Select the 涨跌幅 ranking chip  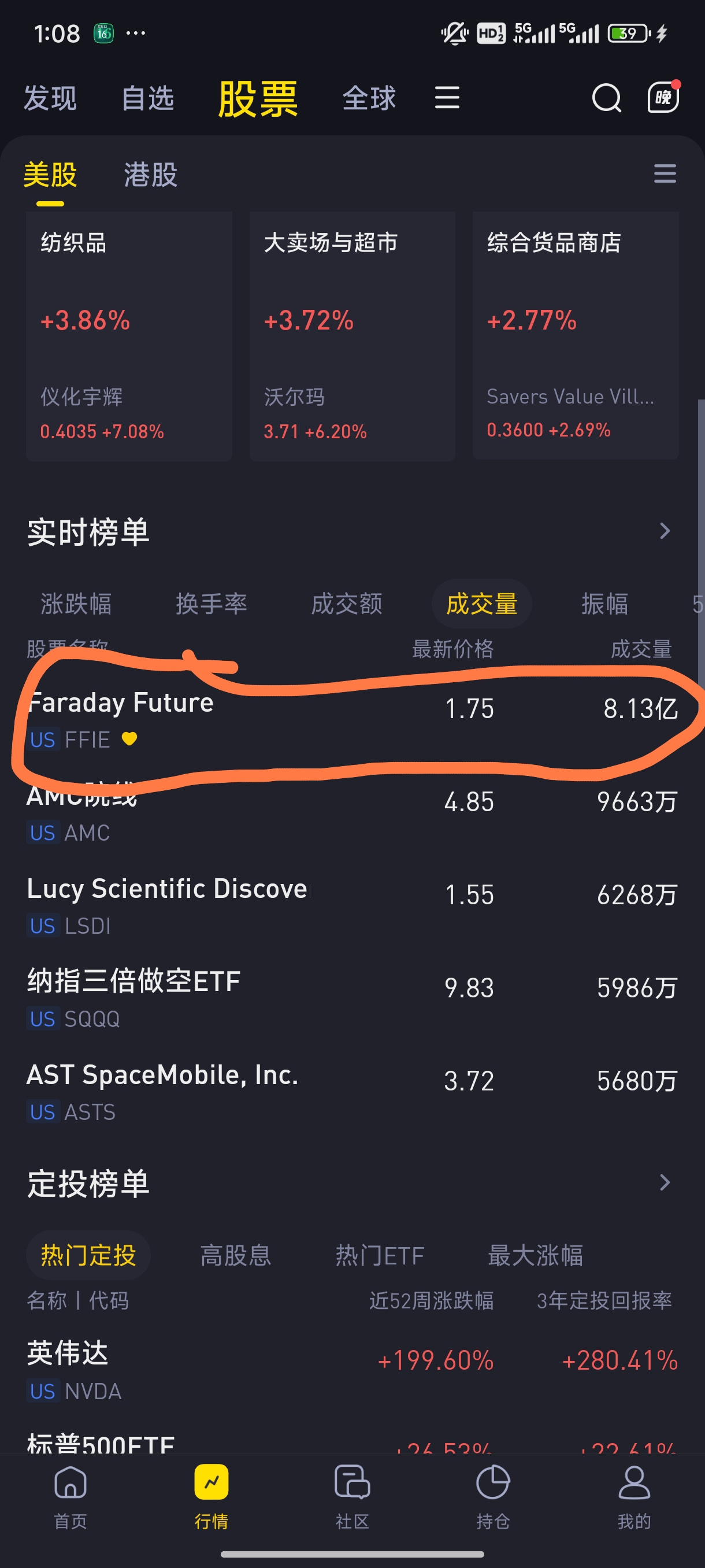(x=77, y=604)
